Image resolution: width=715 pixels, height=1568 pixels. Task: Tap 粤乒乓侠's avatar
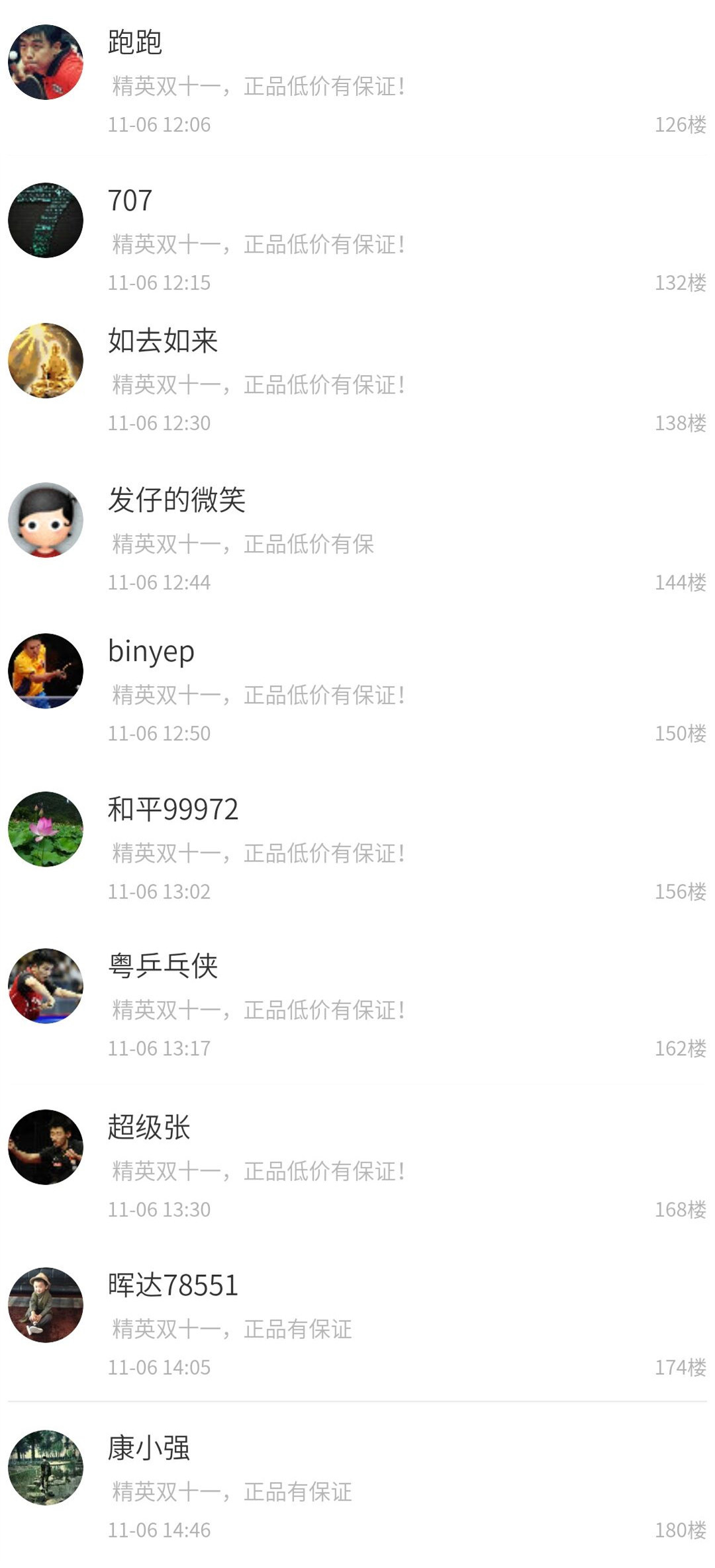click(x=46, y=986)
